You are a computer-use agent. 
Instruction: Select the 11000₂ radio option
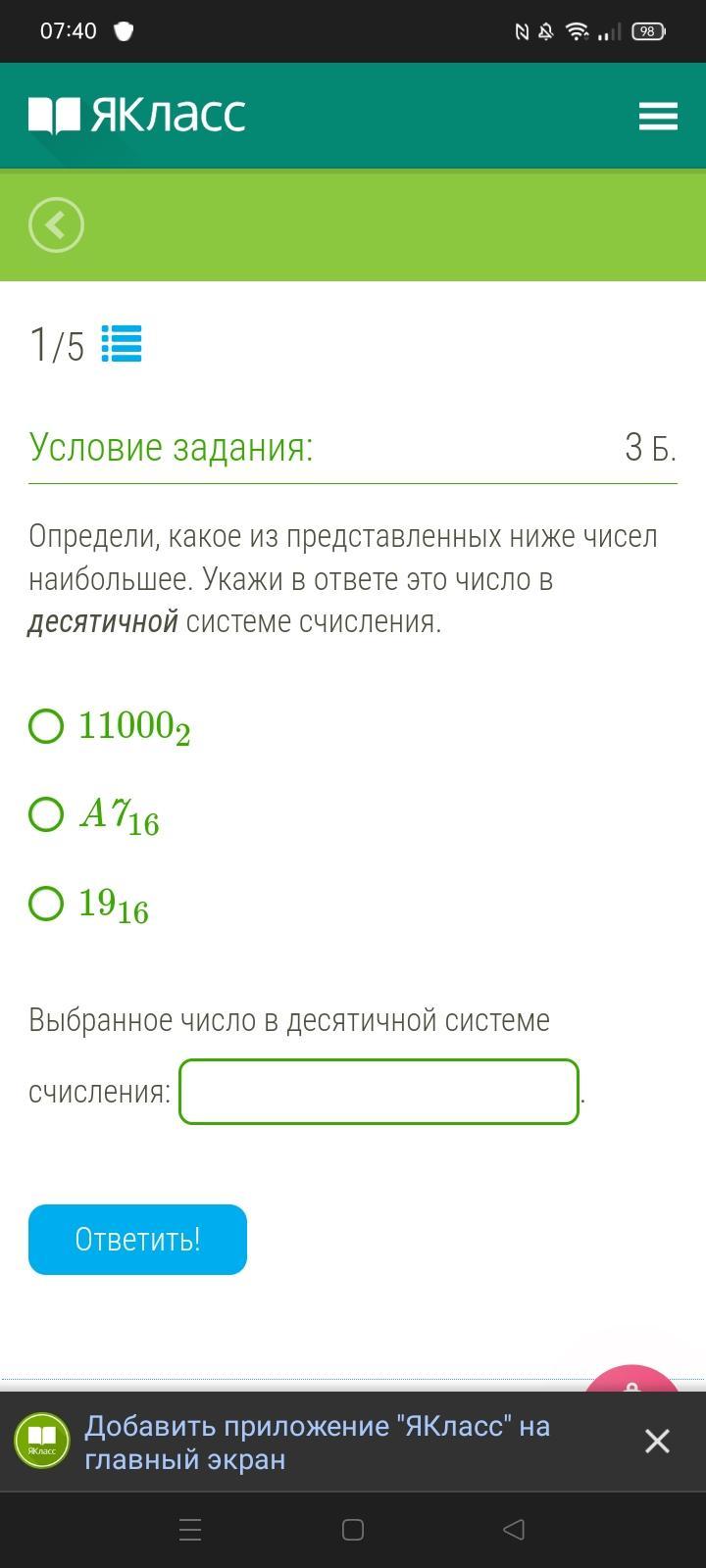(x=46, y=726)
